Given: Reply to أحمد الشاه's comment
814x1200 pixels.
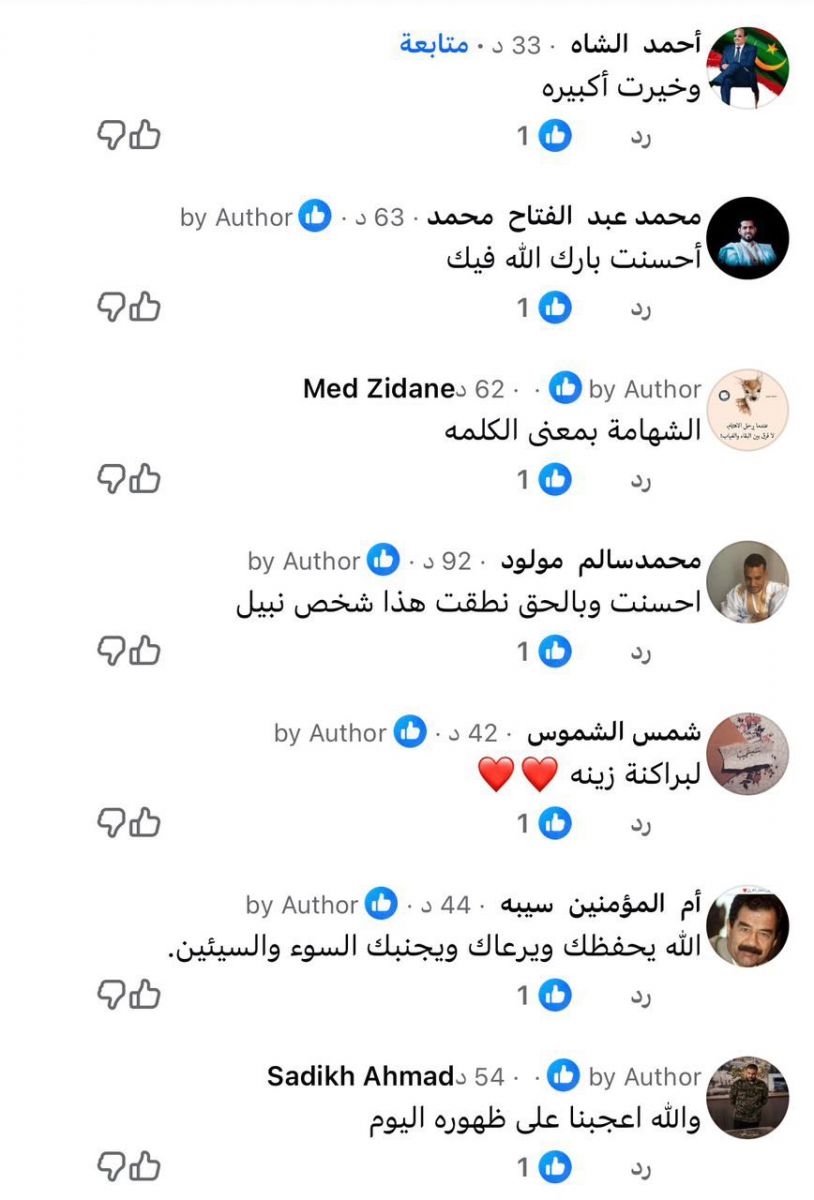Looking at the screenshot, I should [641, 137].
